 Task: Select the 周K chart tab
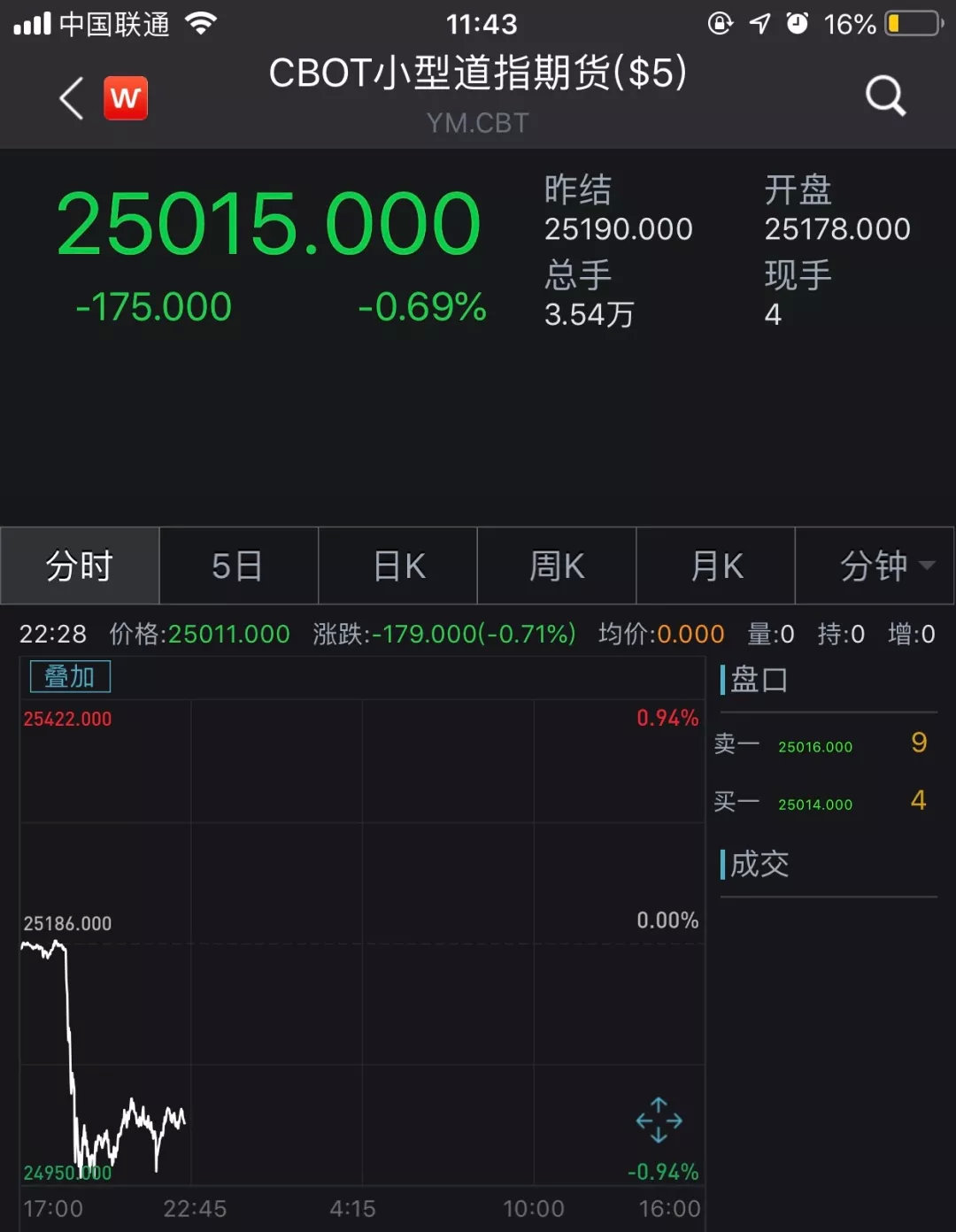click(557, 566)
